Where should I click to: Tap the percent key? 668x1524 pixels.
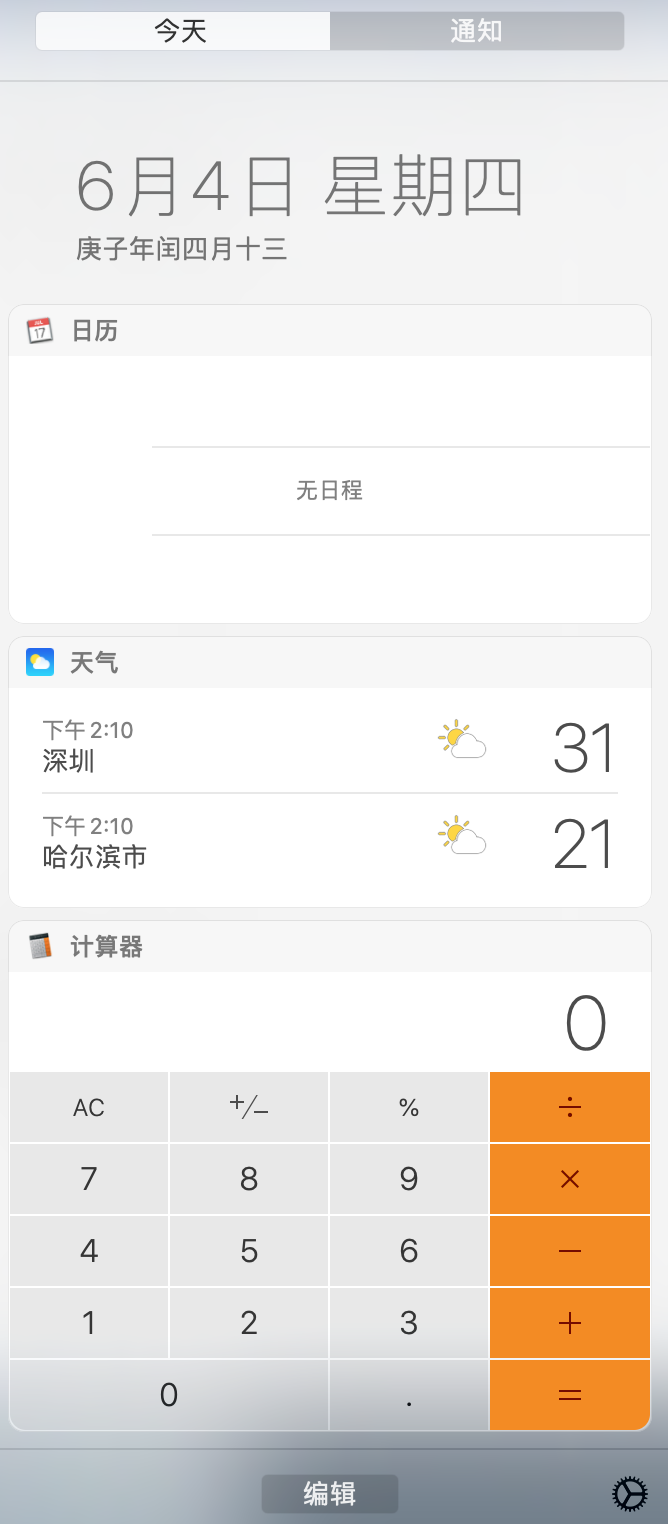tap(409, 1107)
